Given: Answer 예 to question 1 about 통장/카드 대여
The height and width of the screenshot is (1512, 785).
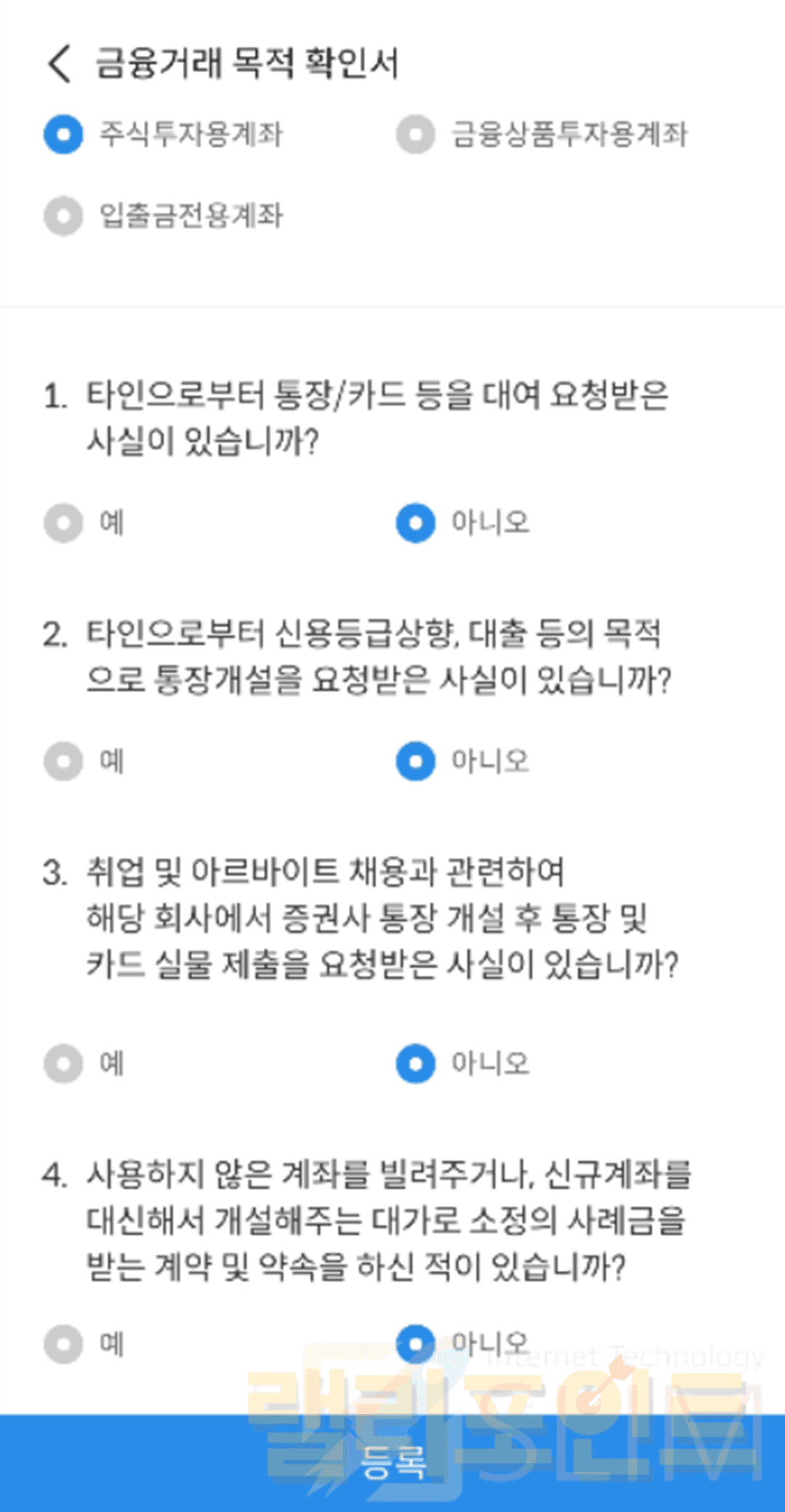Looking at the screenshot, I should pos(64,523).
